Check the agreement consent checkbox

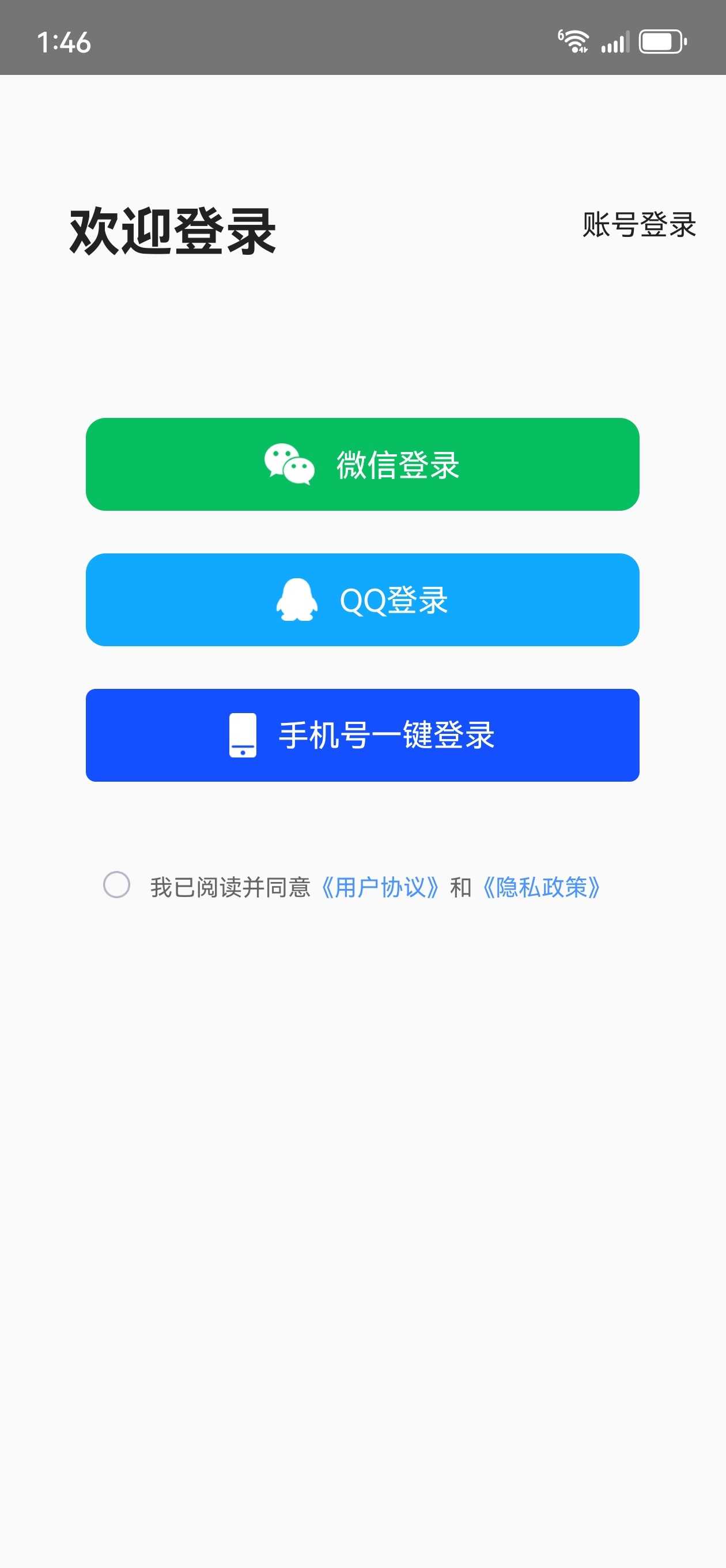(116, 884)
